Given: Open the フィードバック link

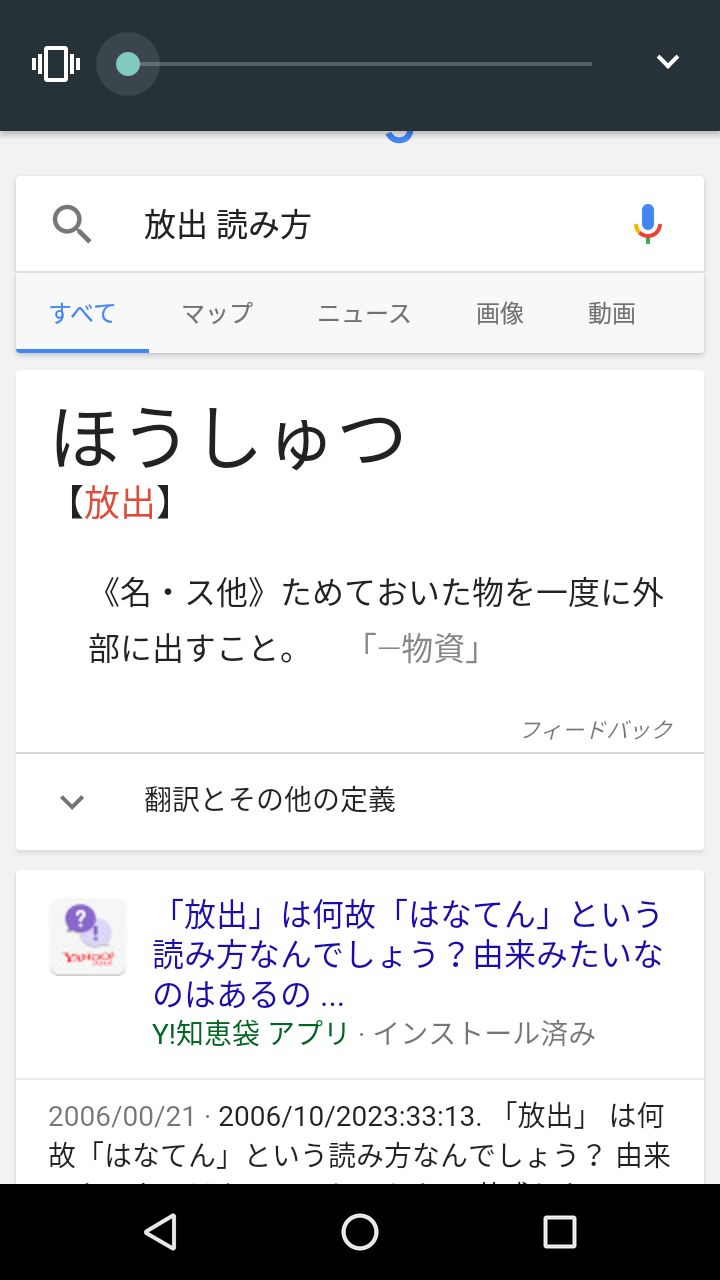Looking at the screenshot, I should [x=597, y=729].
